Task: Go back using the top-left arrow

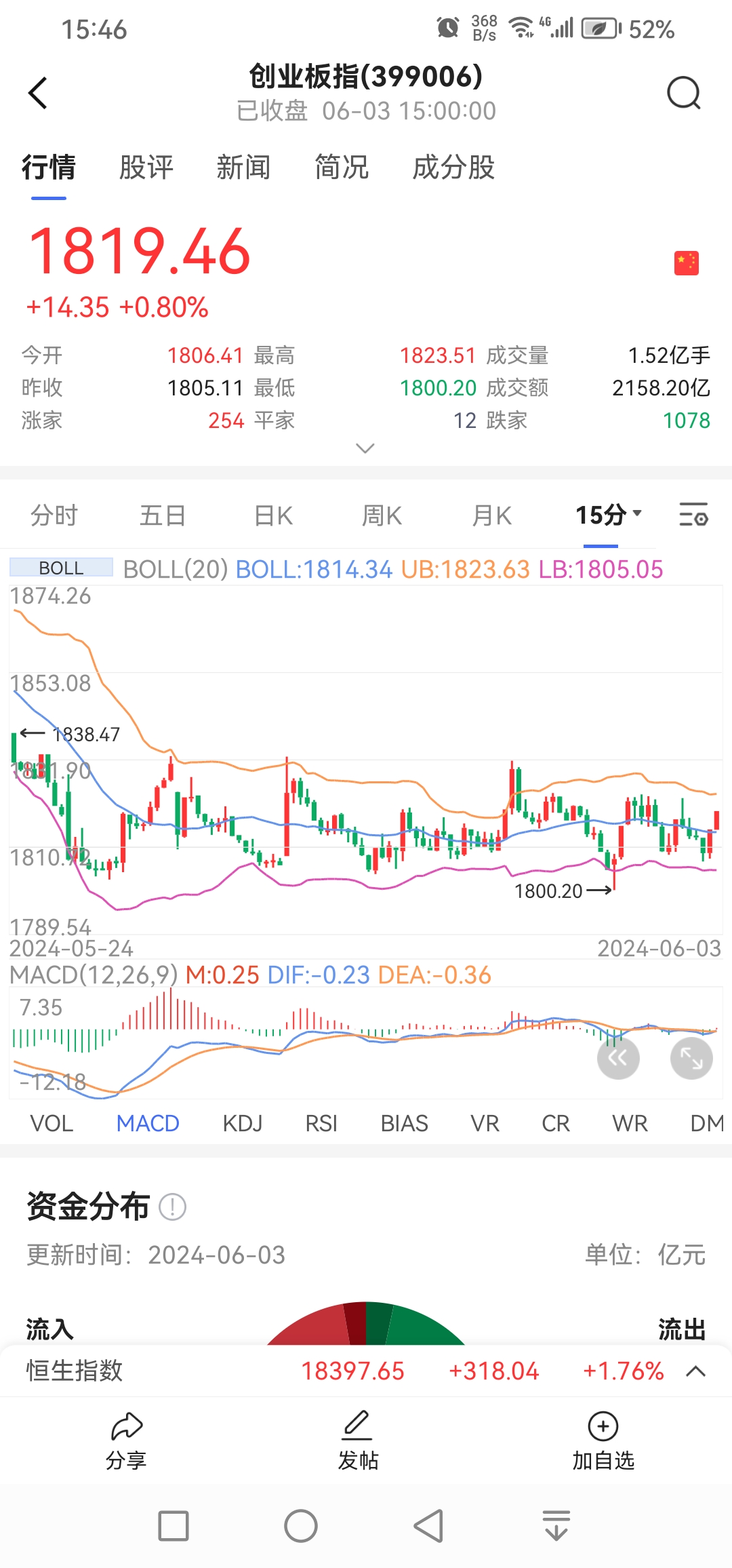Action: (38, 93)
